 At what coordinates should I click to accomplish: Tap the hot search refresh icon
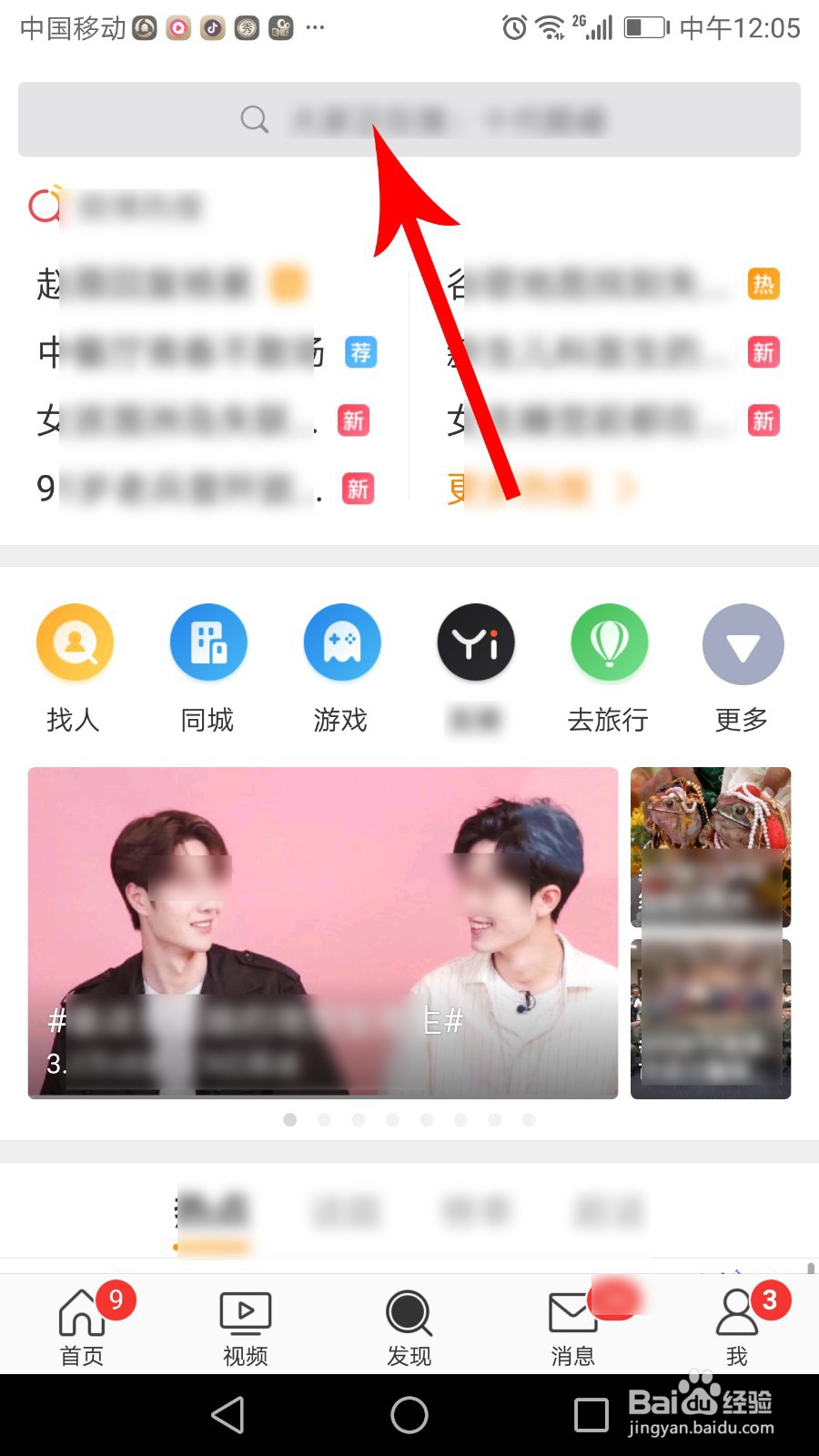tap(44, 207)
